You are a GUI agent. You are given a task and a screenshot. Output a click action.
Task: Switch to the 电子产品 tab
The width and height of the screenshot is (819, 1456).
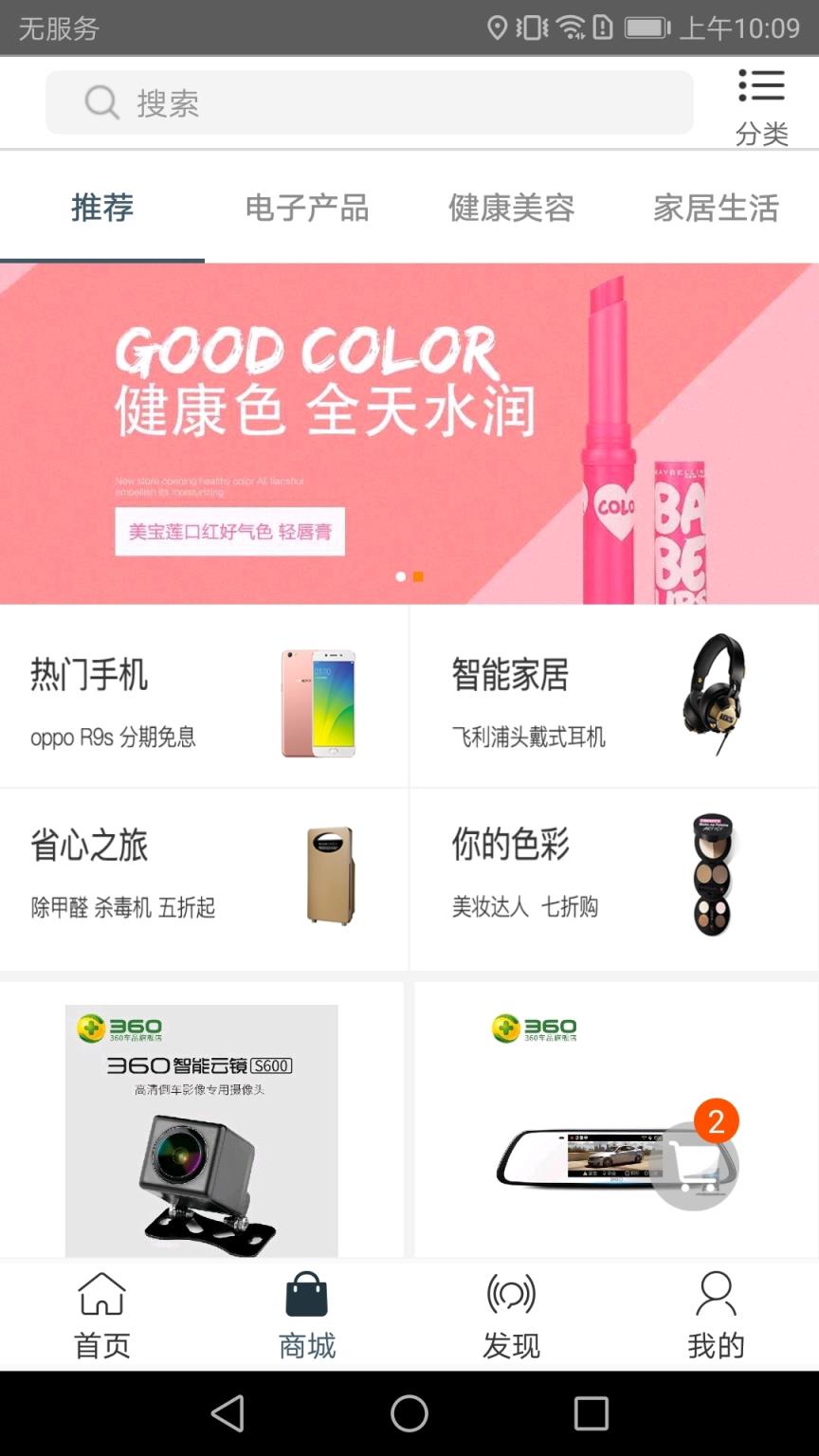coord(307,208)
